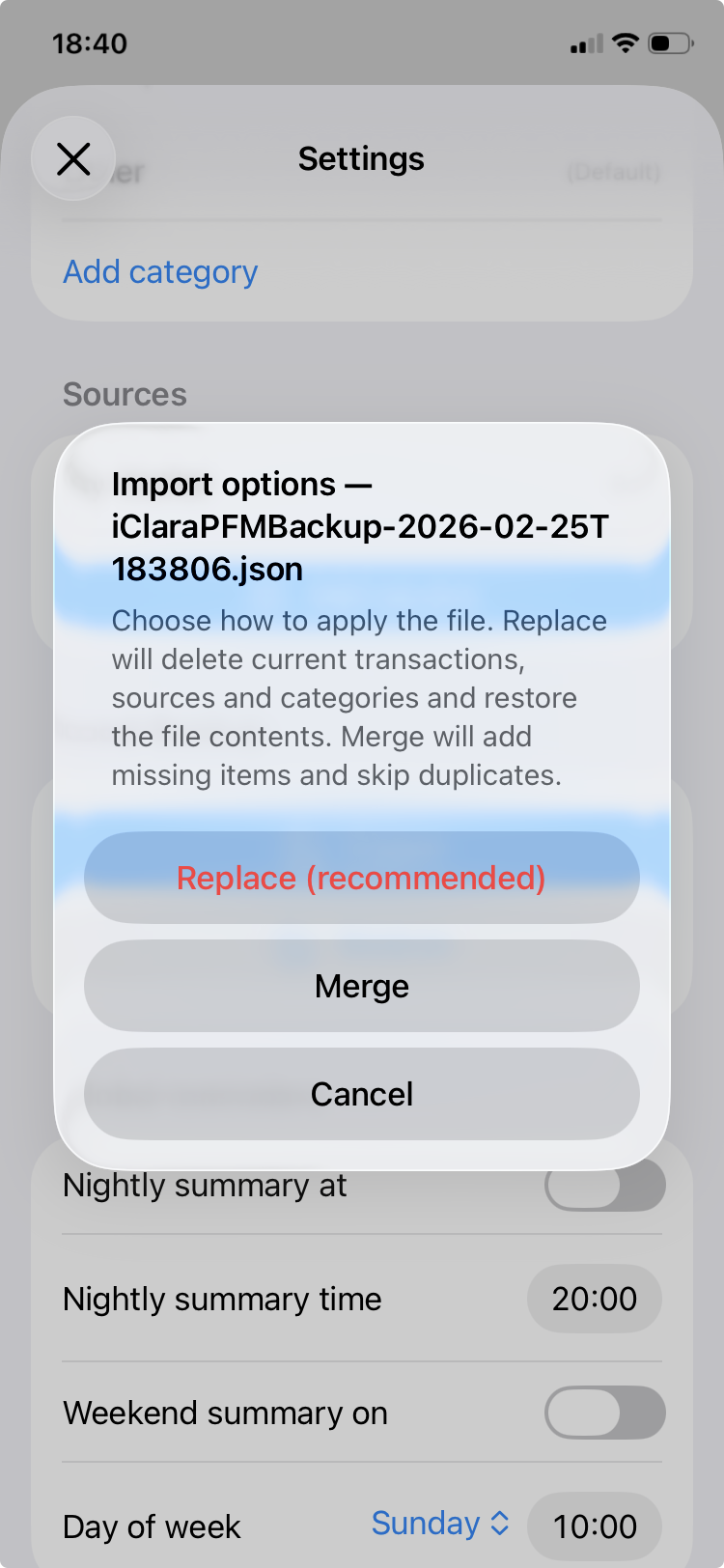Tap the import description explaining Replace and Merge
724x1568 pixels.
point(359,697)
